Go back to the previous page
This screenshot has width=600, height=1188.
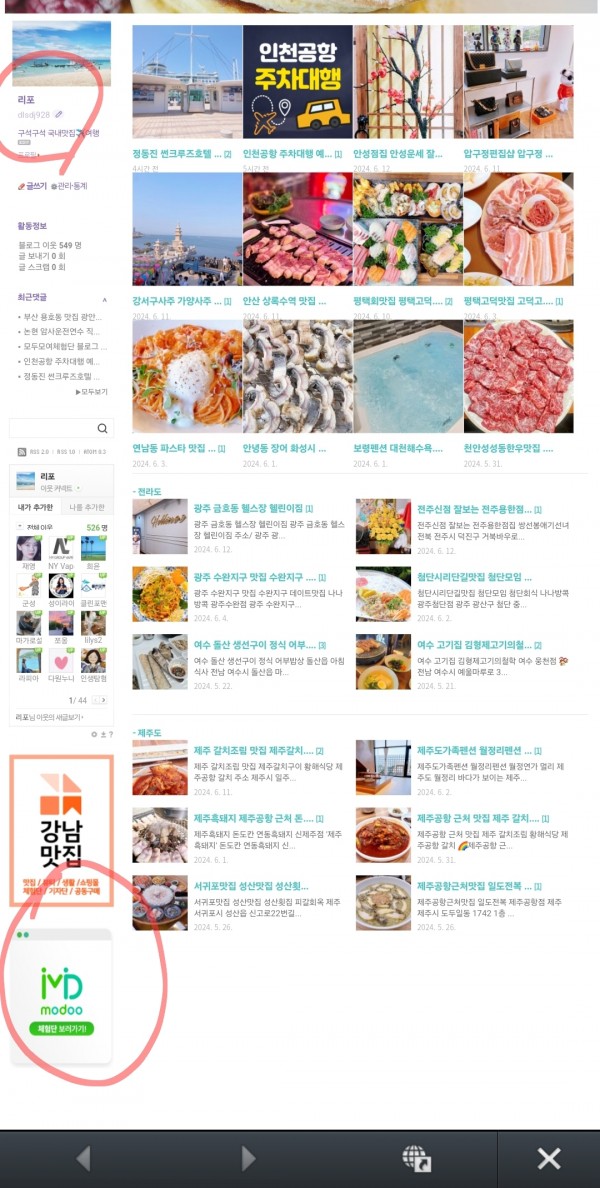83,1158
